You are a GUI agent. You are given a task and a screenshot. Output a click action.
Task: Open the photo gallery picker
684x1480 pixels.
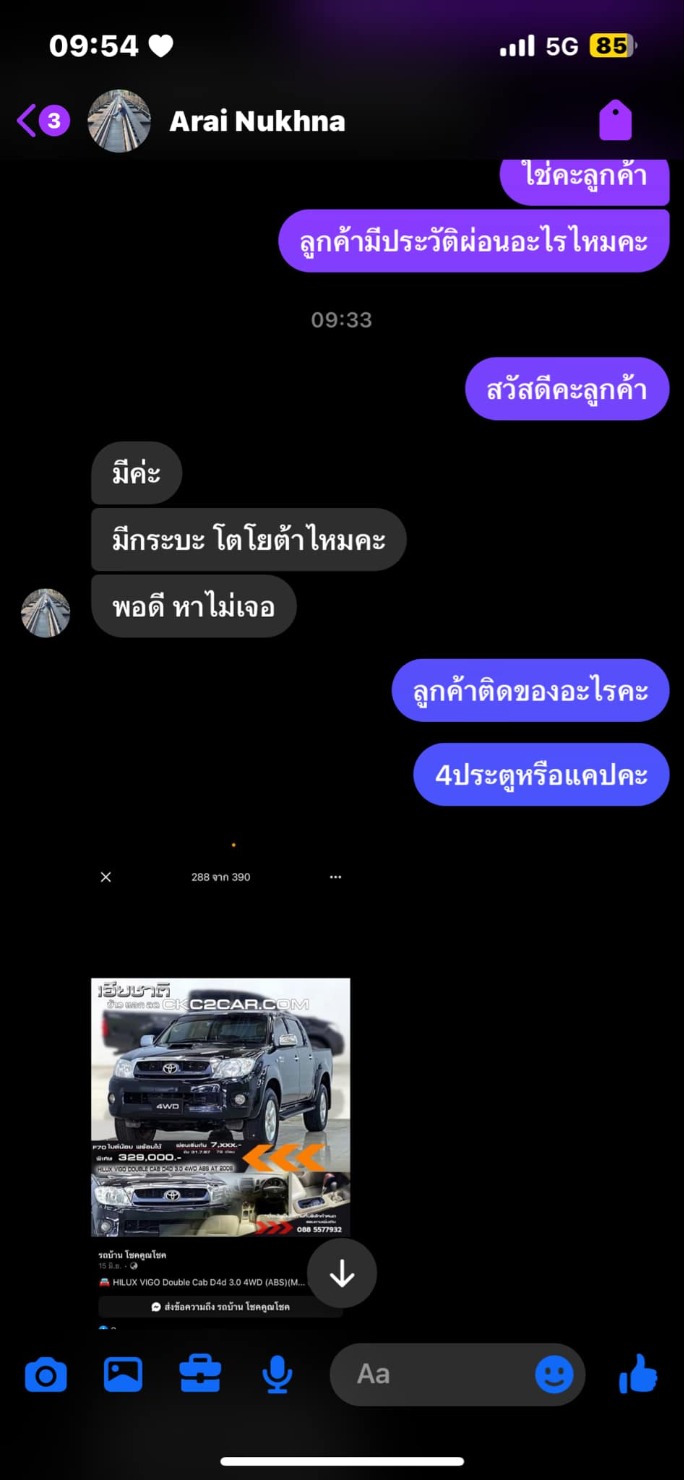[123, 1375]
